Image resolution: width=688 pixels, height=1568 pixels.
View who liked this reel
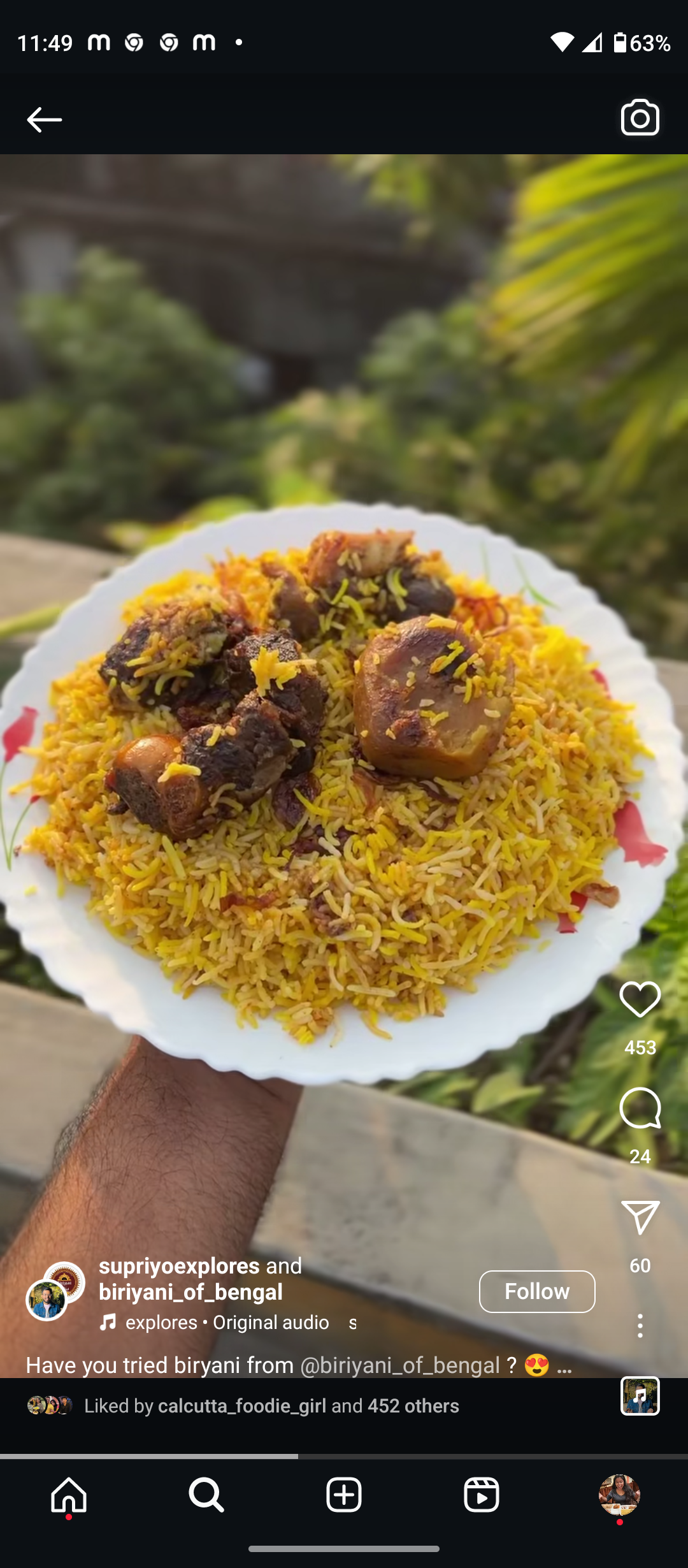[x=271, y=1405]
